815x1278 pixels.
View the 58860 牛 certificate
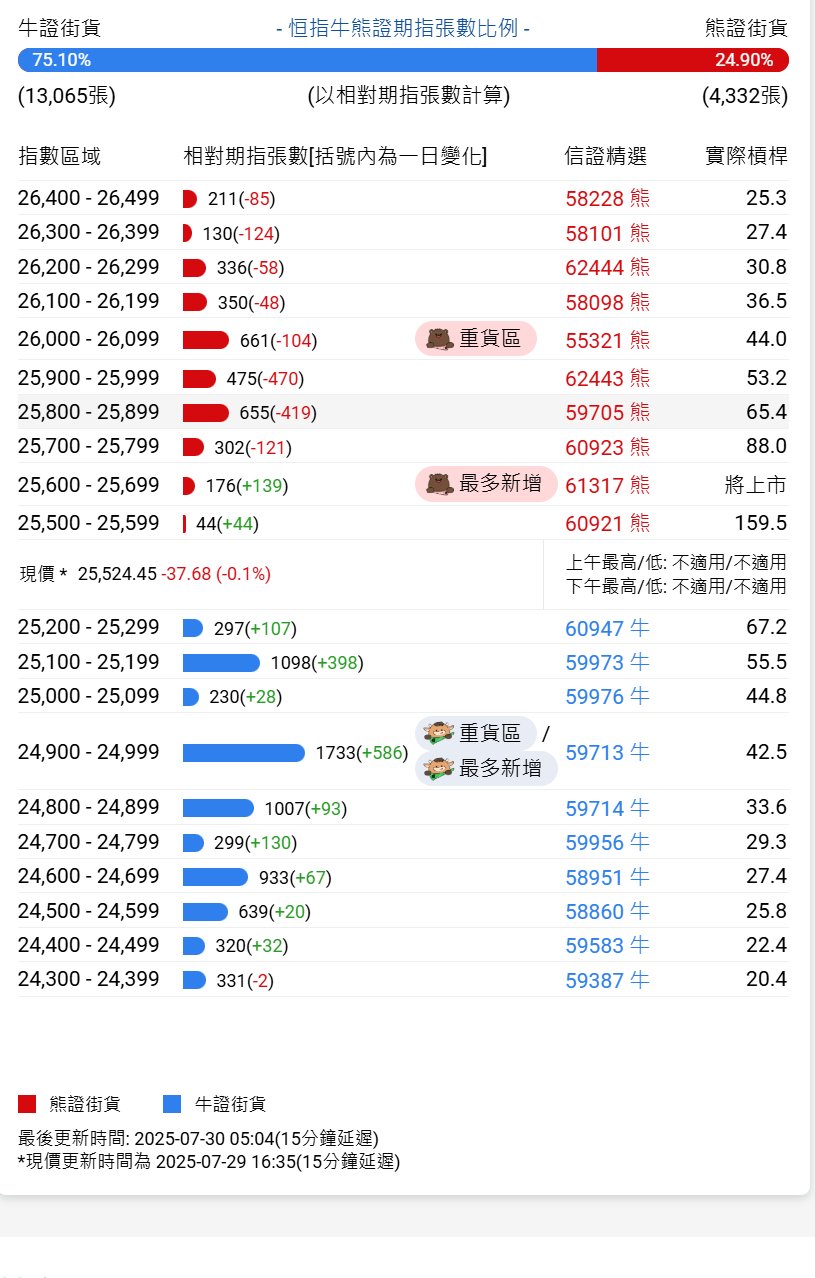pos(607,911)
